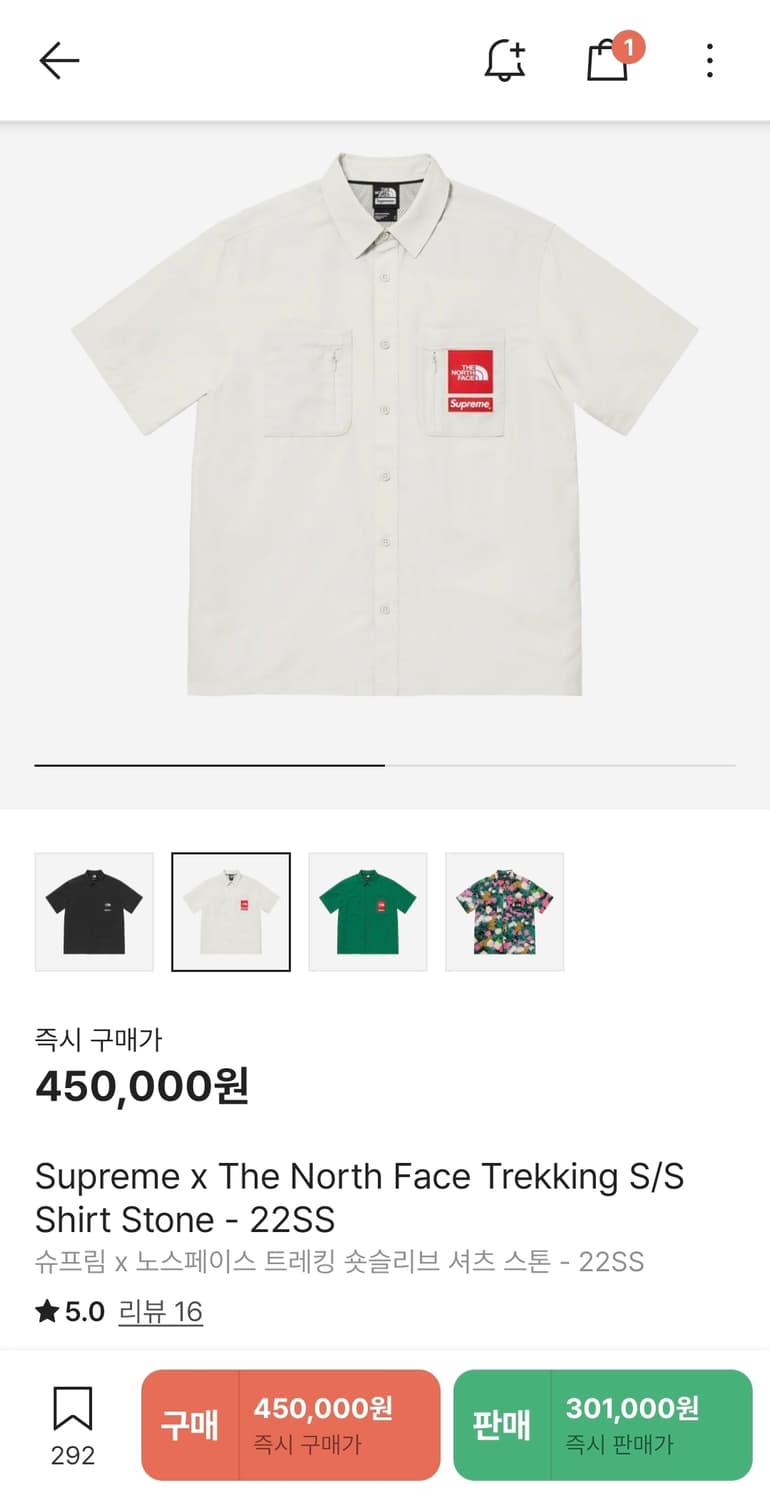
Task: Open the three-dot overflow menu
Action: pos(709,61)
